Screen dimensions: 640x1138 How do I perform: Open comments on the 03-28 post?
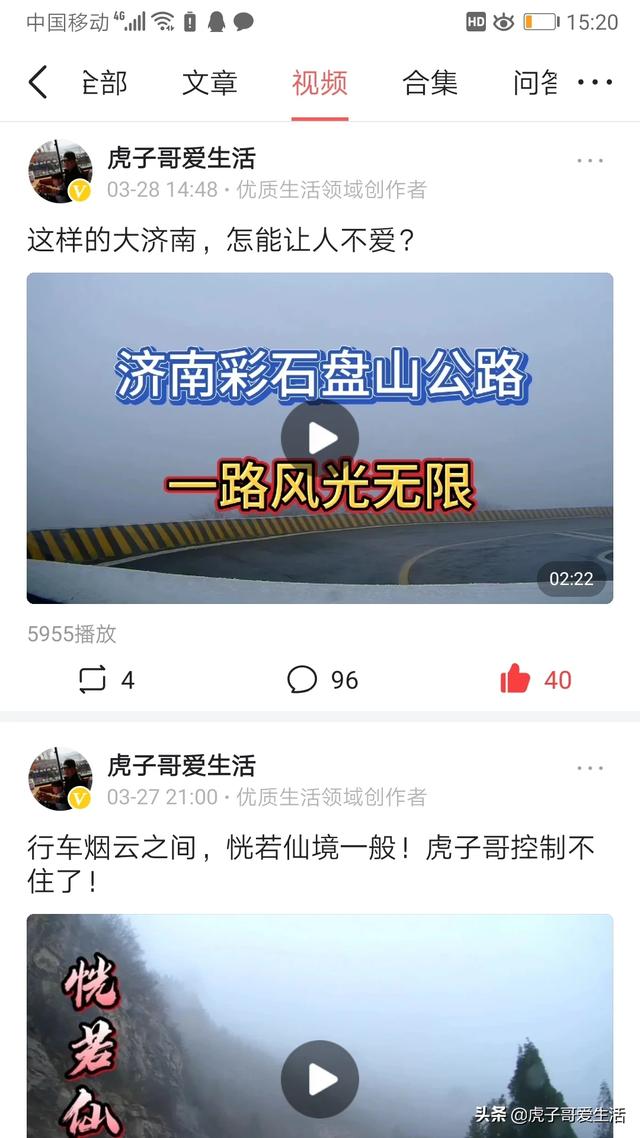coord(322,680)
